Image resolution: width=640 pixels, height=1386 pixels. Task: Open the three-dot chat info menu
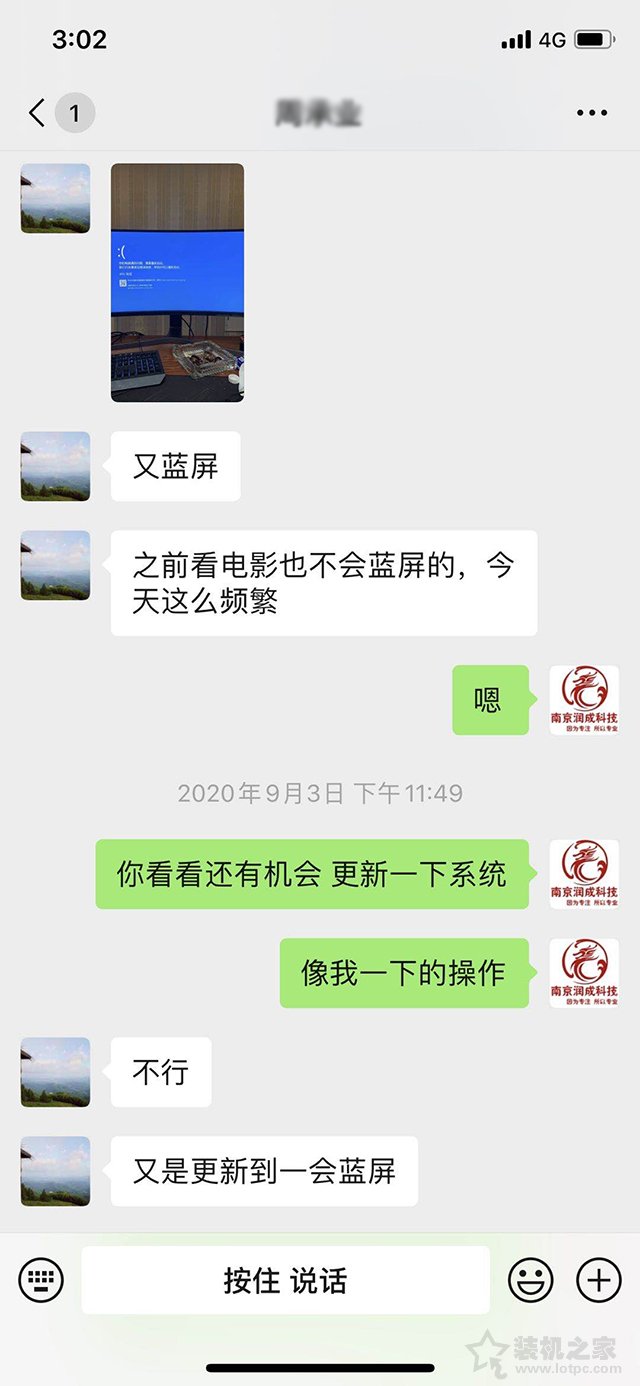(x=592, y=113)
